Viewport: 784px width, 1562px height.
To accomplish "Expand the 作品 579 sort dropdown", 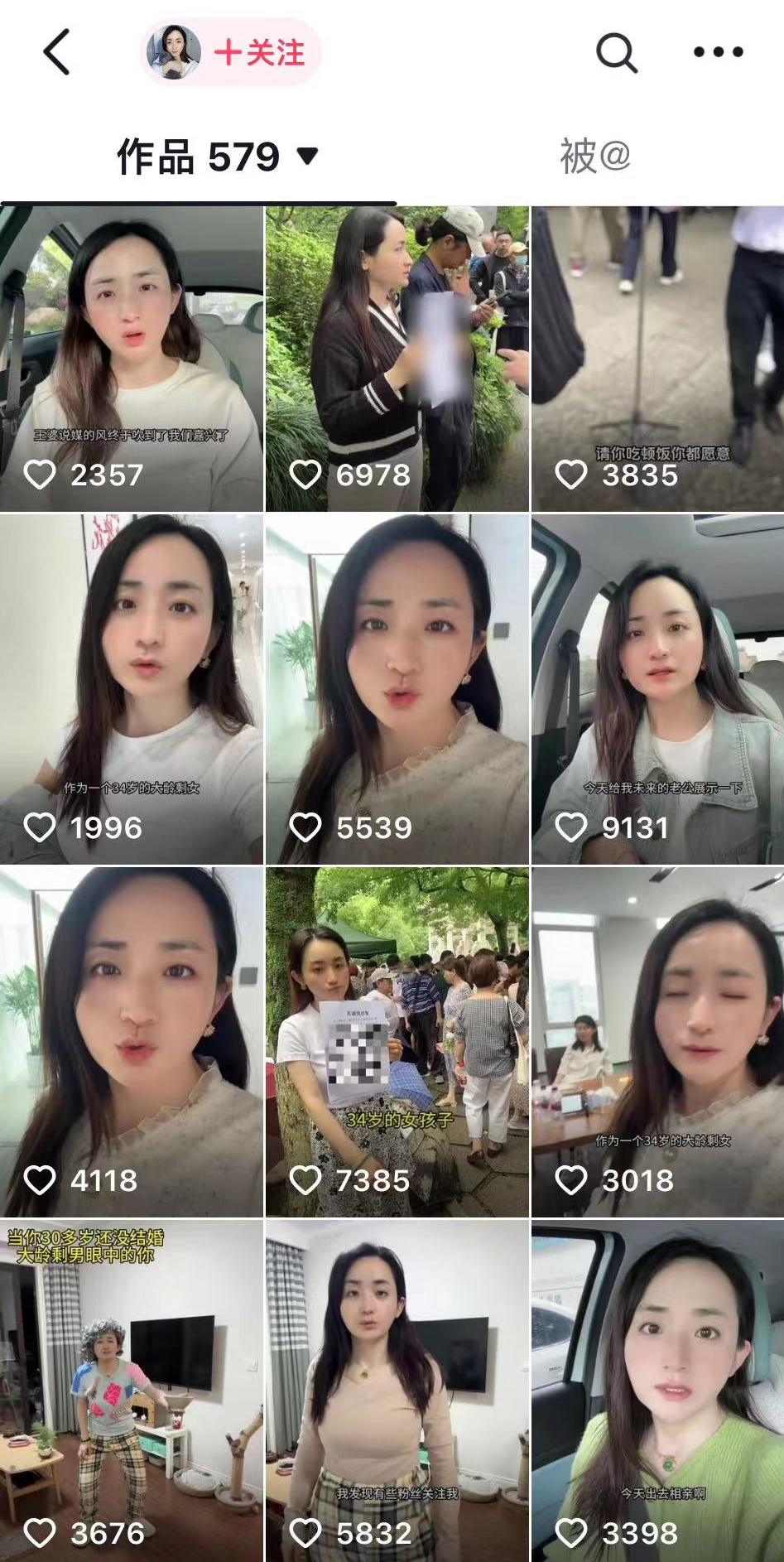I will (308, 157).
